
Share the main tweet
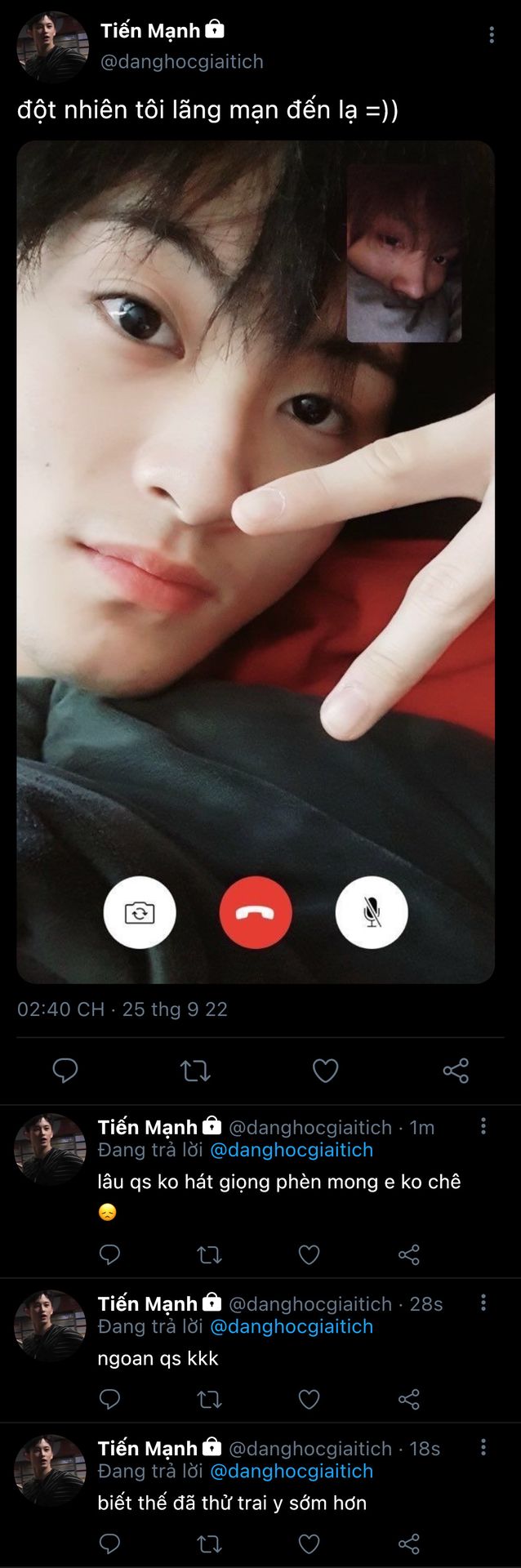point(456,1070)
